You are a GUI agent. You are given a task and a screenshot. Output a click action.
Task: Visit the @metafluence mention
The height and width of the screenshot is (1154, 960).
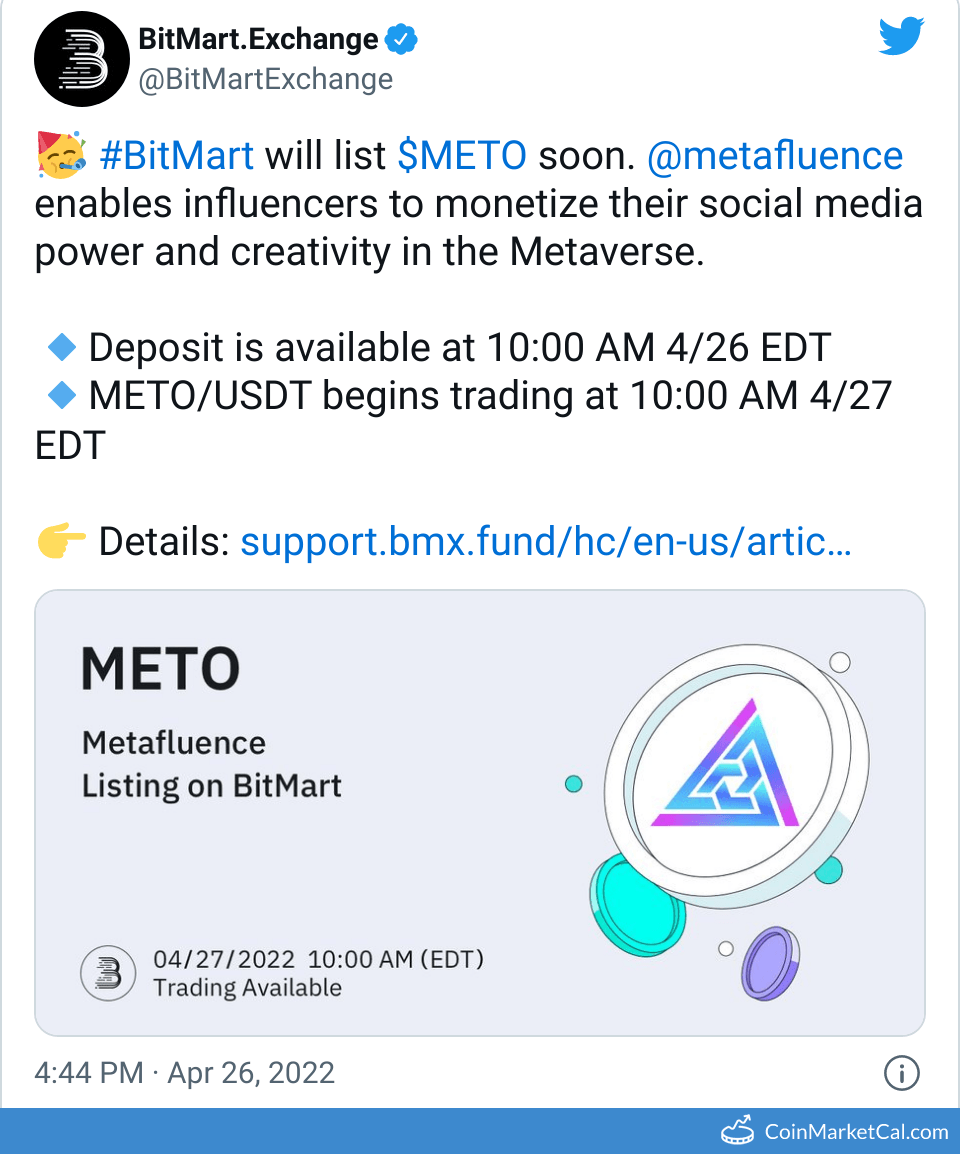(x=775, y=156)
